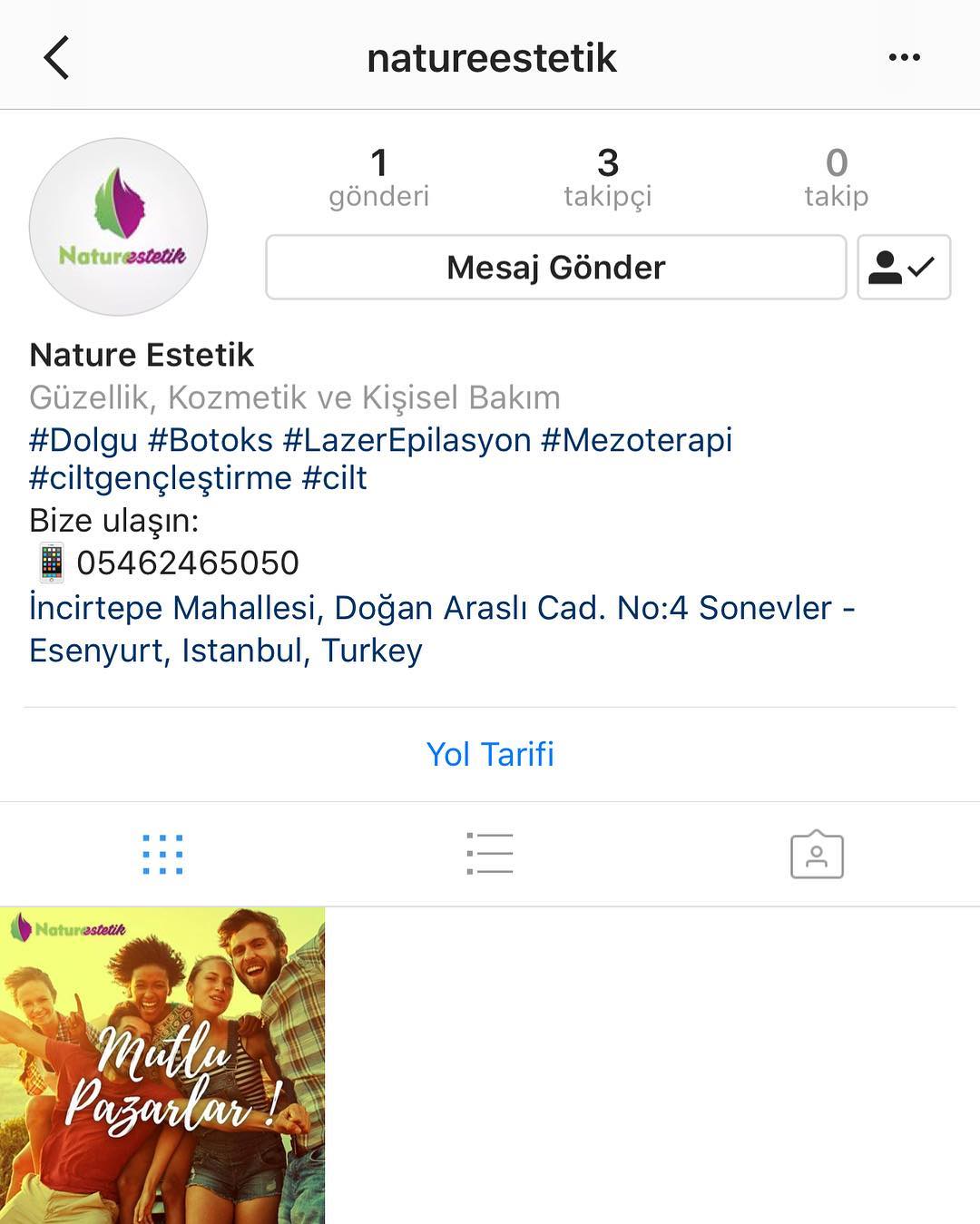Screen dimensions: 980x1224
Task: Open the #Mezoterapi hashtag
Action: pyautogui.click(x=637, y=440)
